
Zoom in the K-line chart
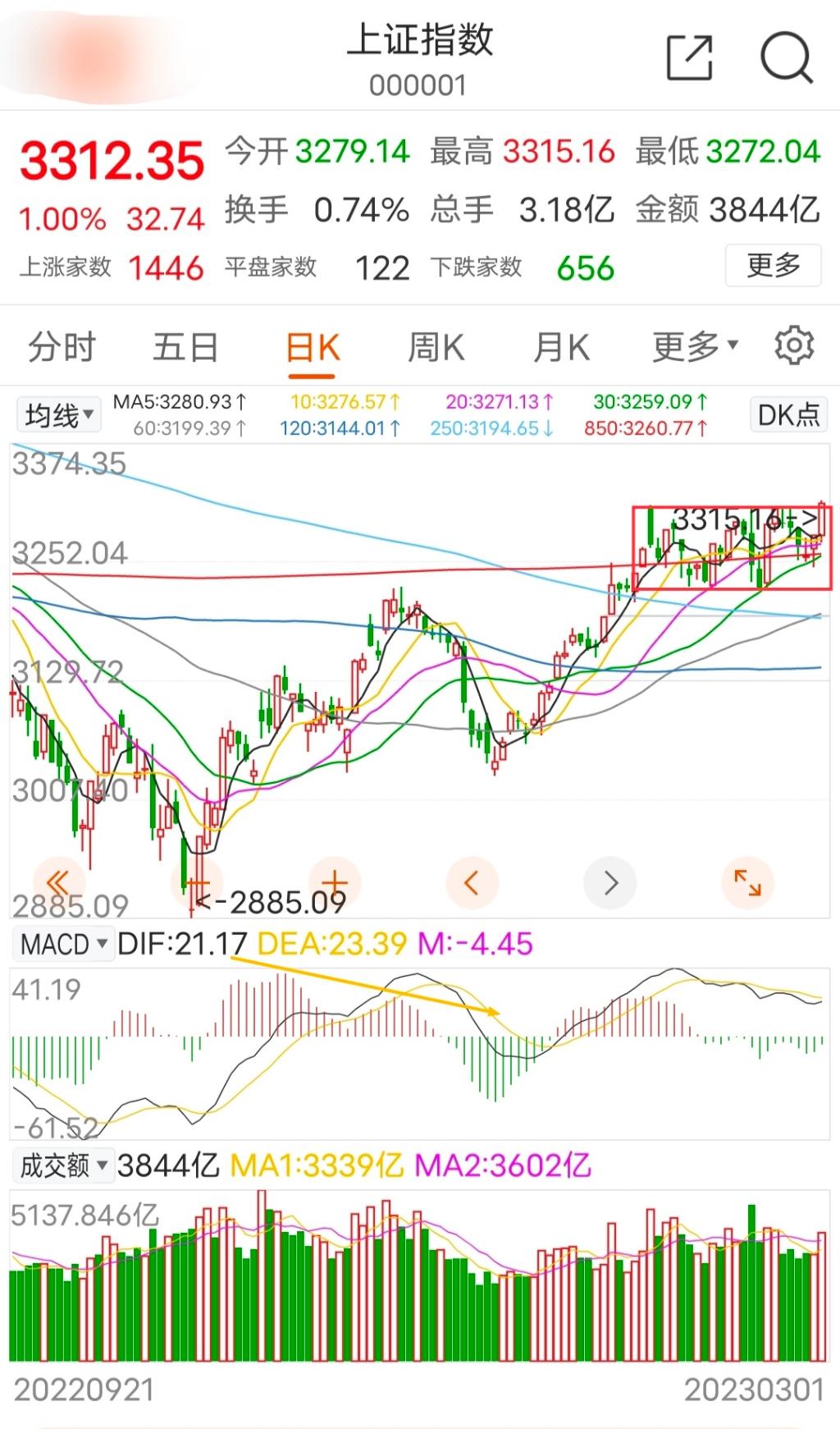(335, 882)
